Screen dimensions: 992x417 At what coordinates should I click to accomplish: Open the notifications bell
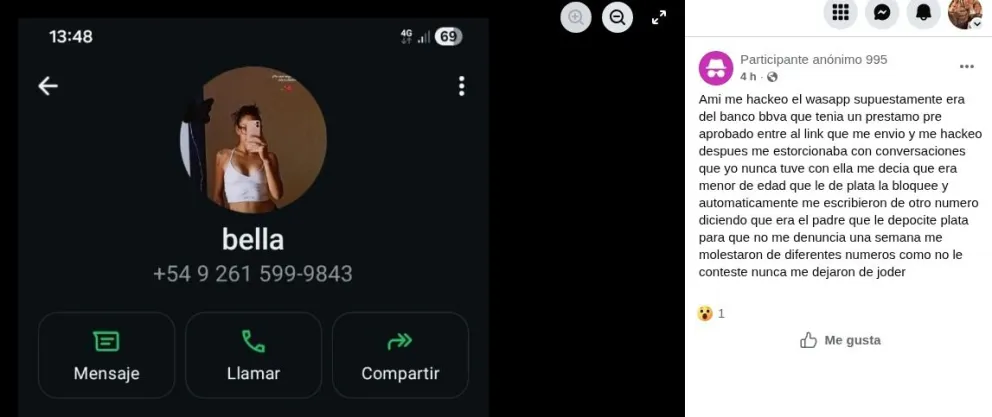point(923,12)
